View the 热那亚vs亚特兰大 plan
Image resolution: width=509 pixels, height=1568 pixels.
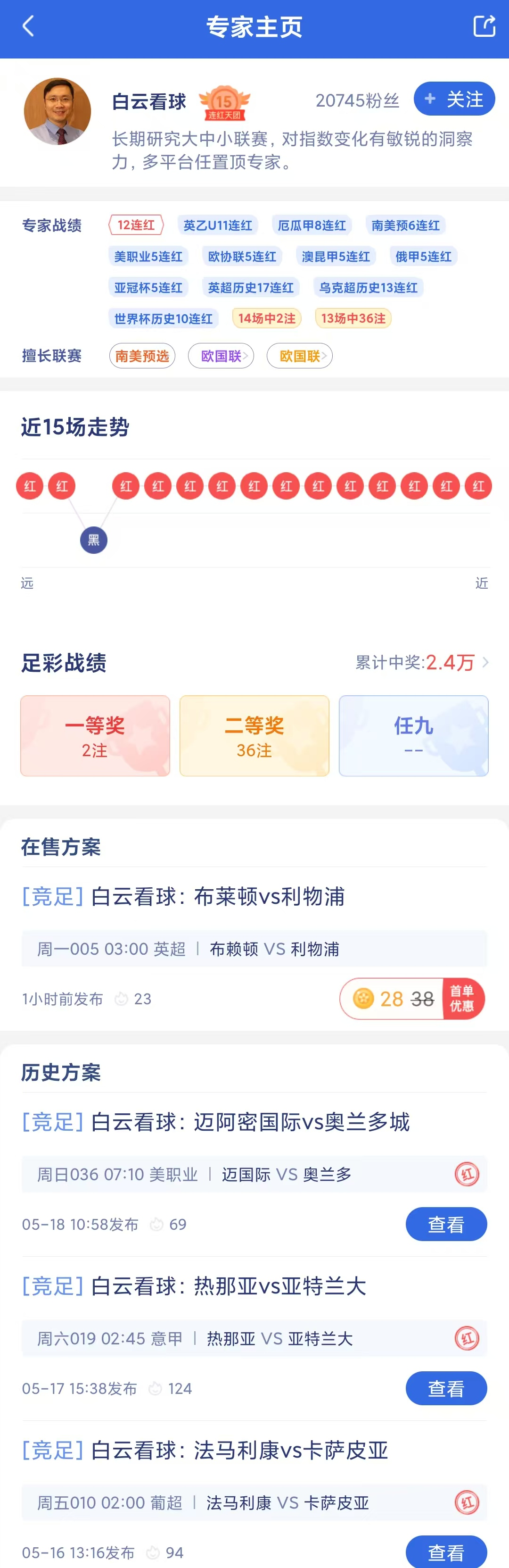point(446,1388)
